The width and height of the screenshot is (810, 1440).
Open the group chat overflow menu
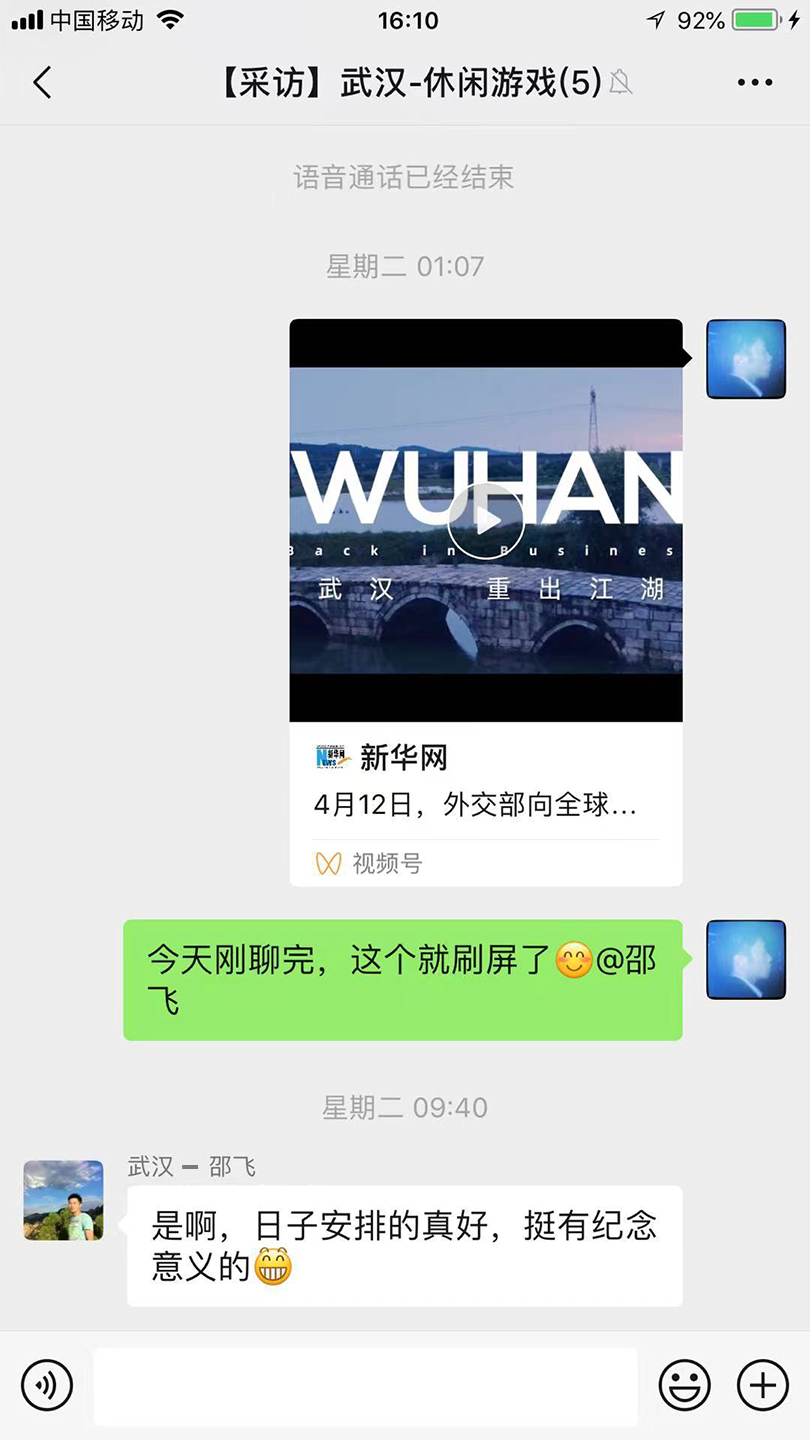coord(755,82)
